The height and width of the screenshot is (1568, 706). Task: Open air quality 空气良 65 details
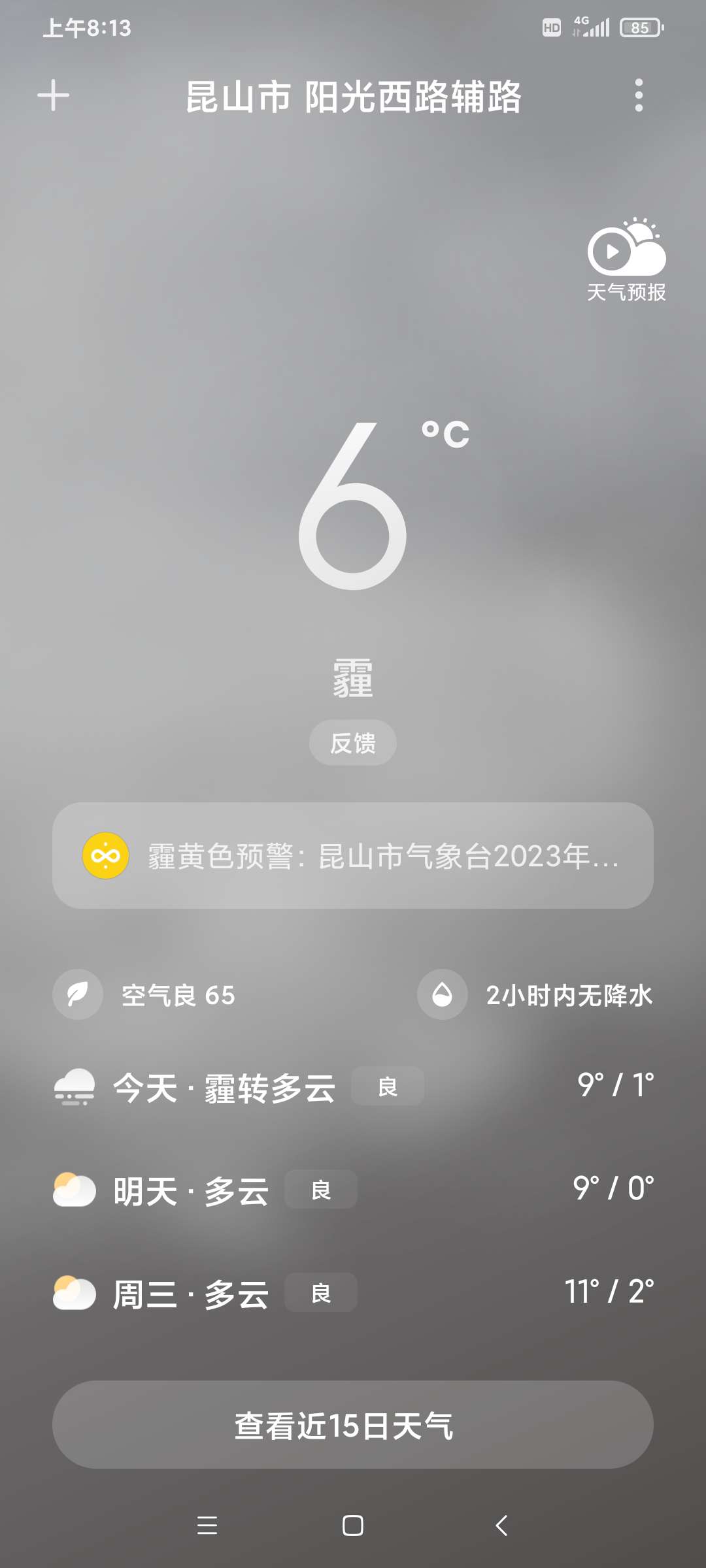(144, 995)
